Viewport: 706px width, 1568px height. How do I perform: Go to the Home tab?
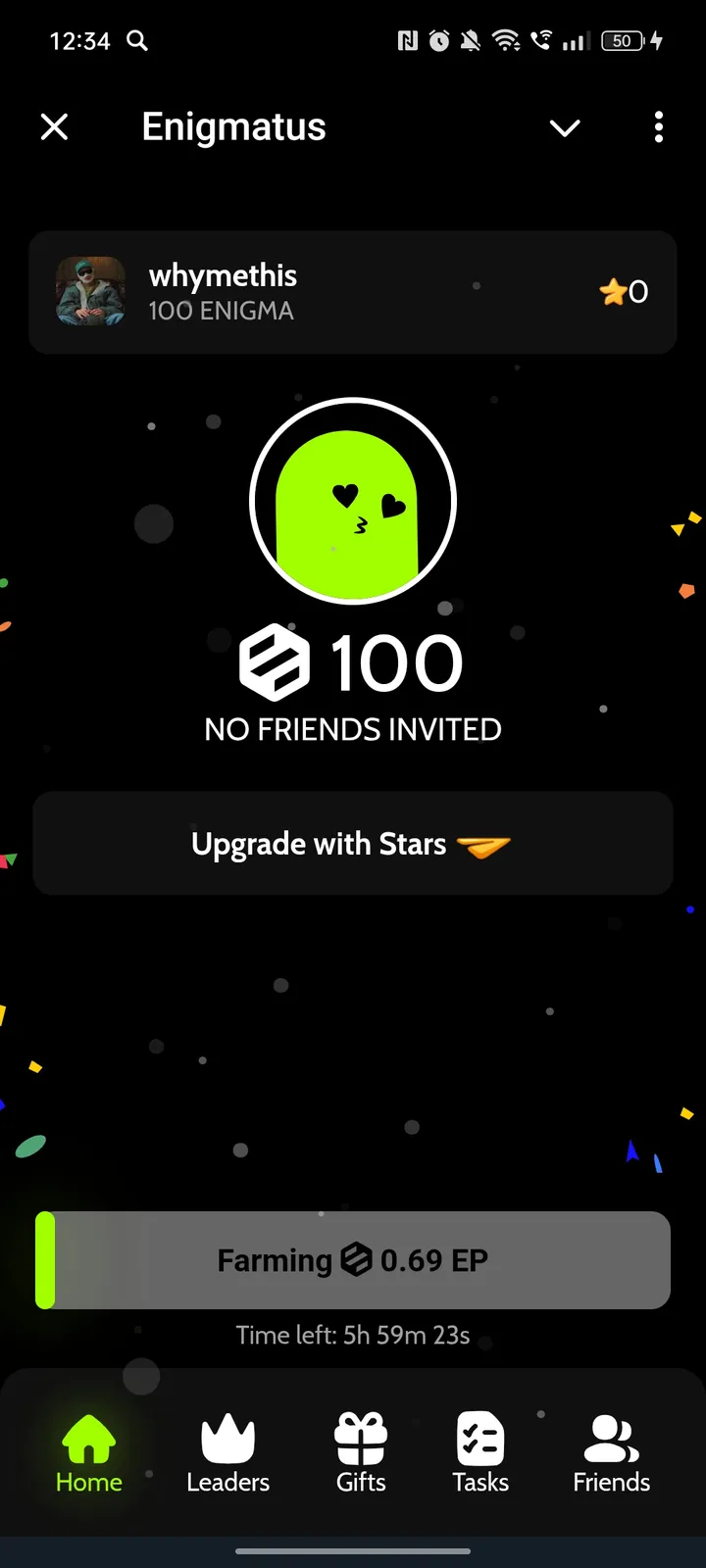click(x=89, y=1453)
